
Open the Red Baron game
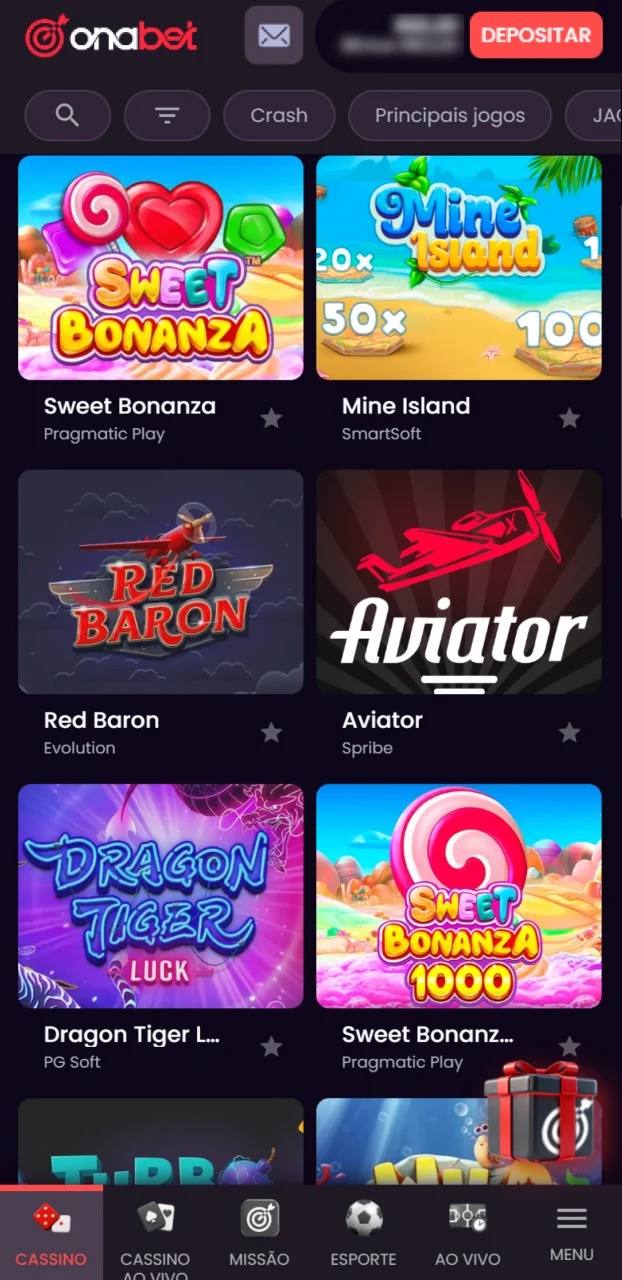[x=161, y=582]
